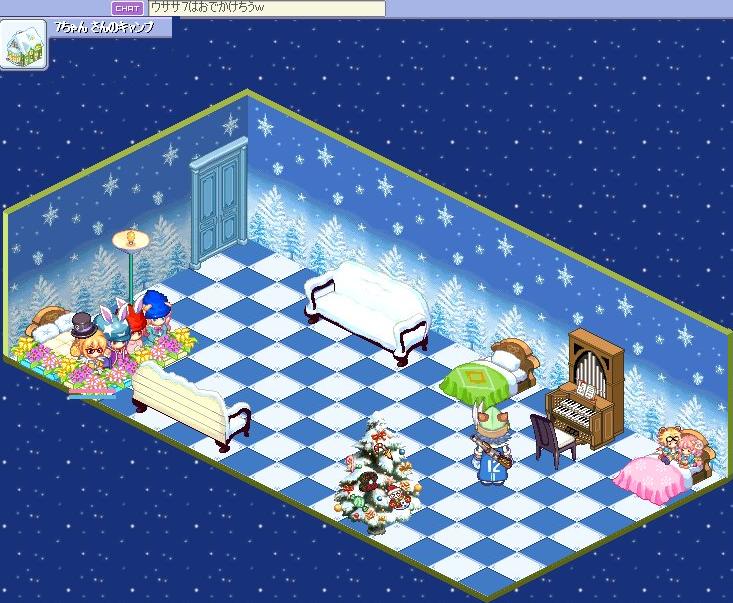Image resolution: width=733 pixels, height=603 pixels.
Task: Focus the chat message input field
Action: [265, 7]
